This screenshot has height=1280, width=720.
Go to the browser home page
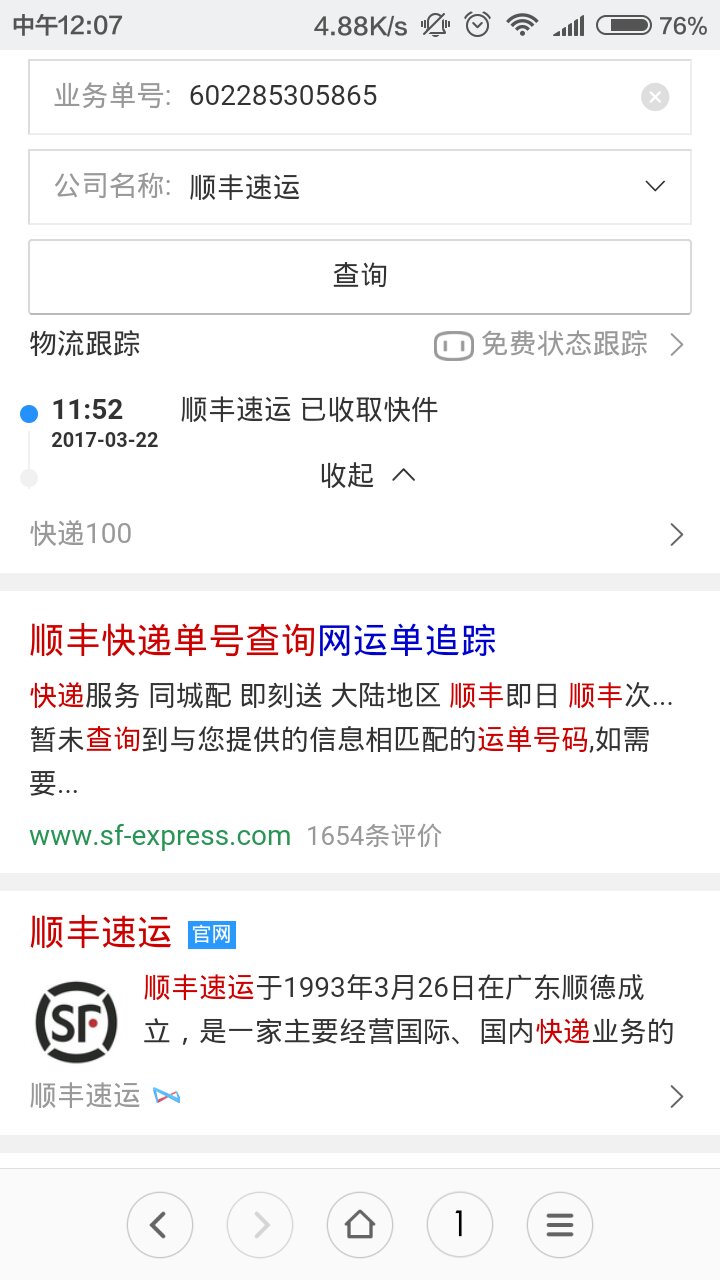click(360, 1224)
